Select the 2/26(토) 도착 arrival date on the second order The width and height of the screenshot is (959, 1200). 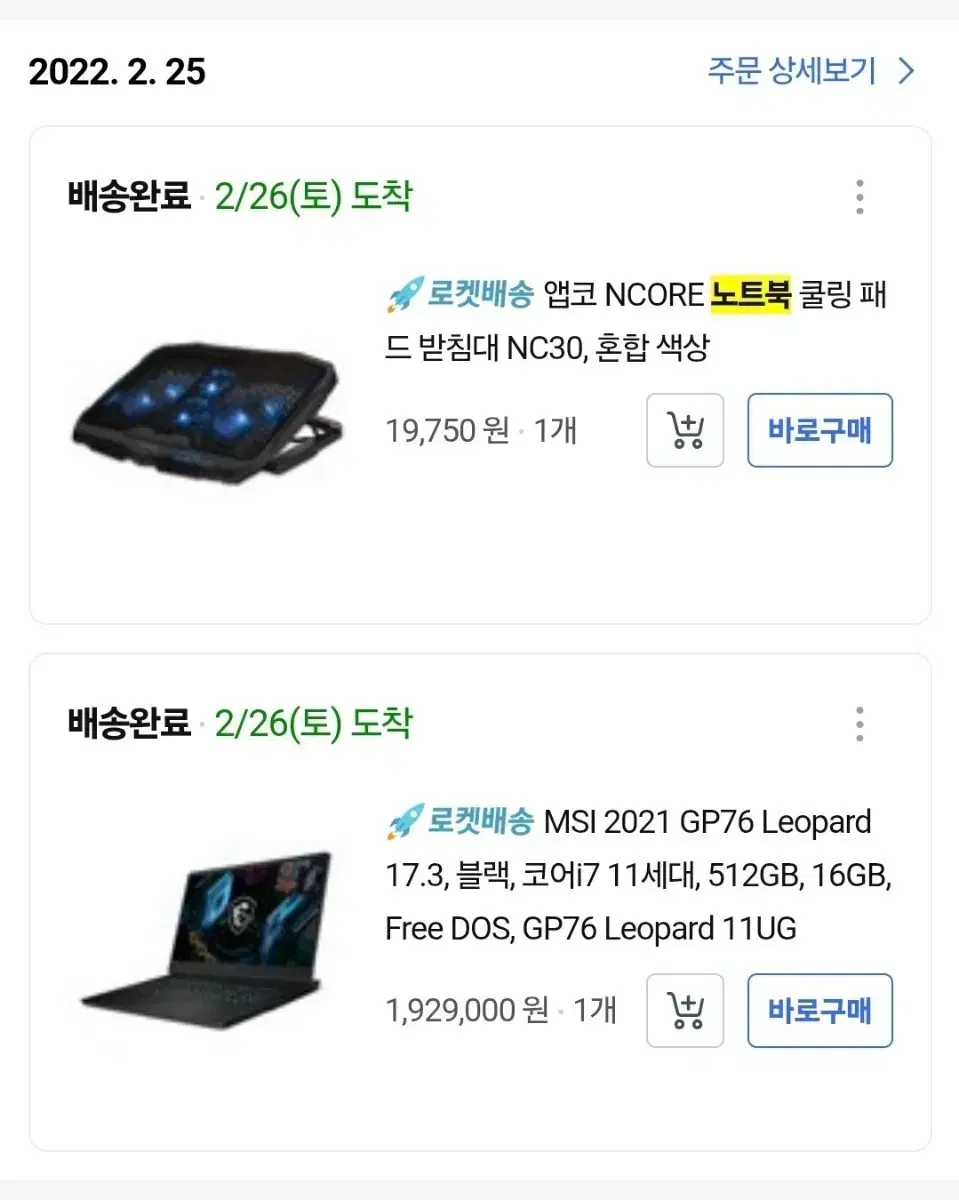[x=313, y=722]
